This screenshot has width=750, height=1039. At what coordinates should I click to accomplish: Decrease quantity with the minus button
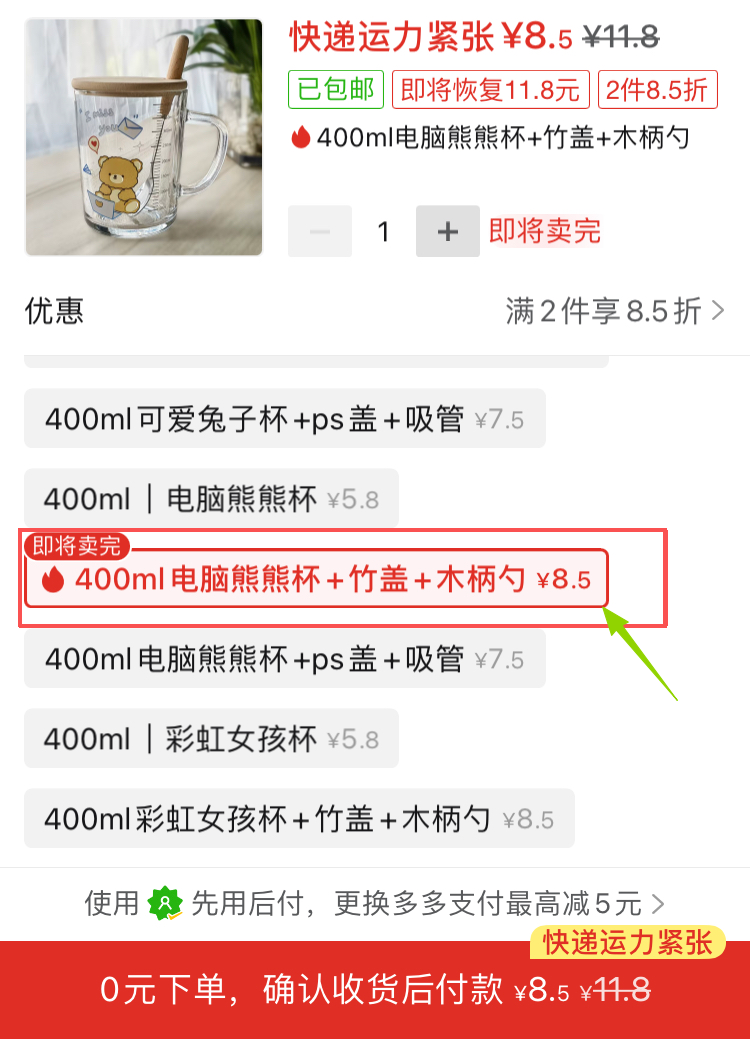click(320, 232)
